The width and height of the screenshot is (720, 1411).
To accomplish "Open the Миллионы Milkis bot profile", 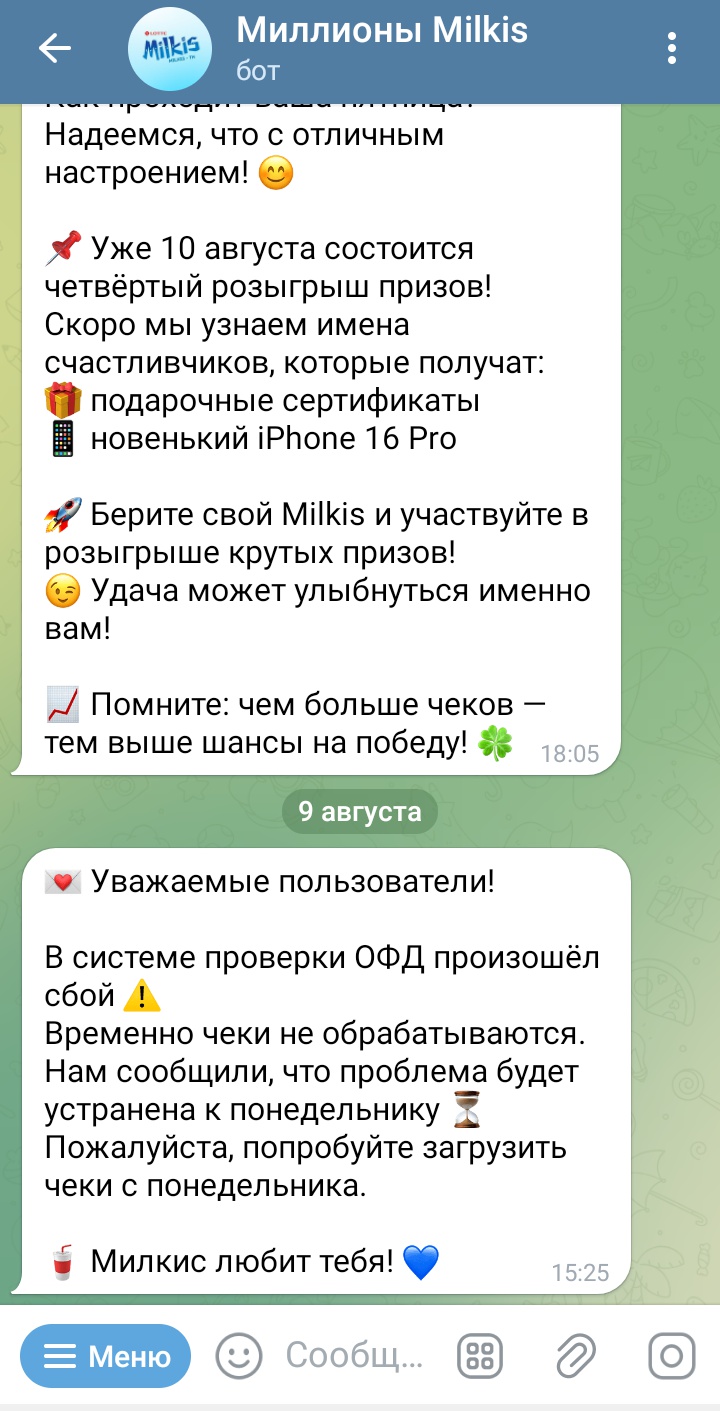I will 380,48.
